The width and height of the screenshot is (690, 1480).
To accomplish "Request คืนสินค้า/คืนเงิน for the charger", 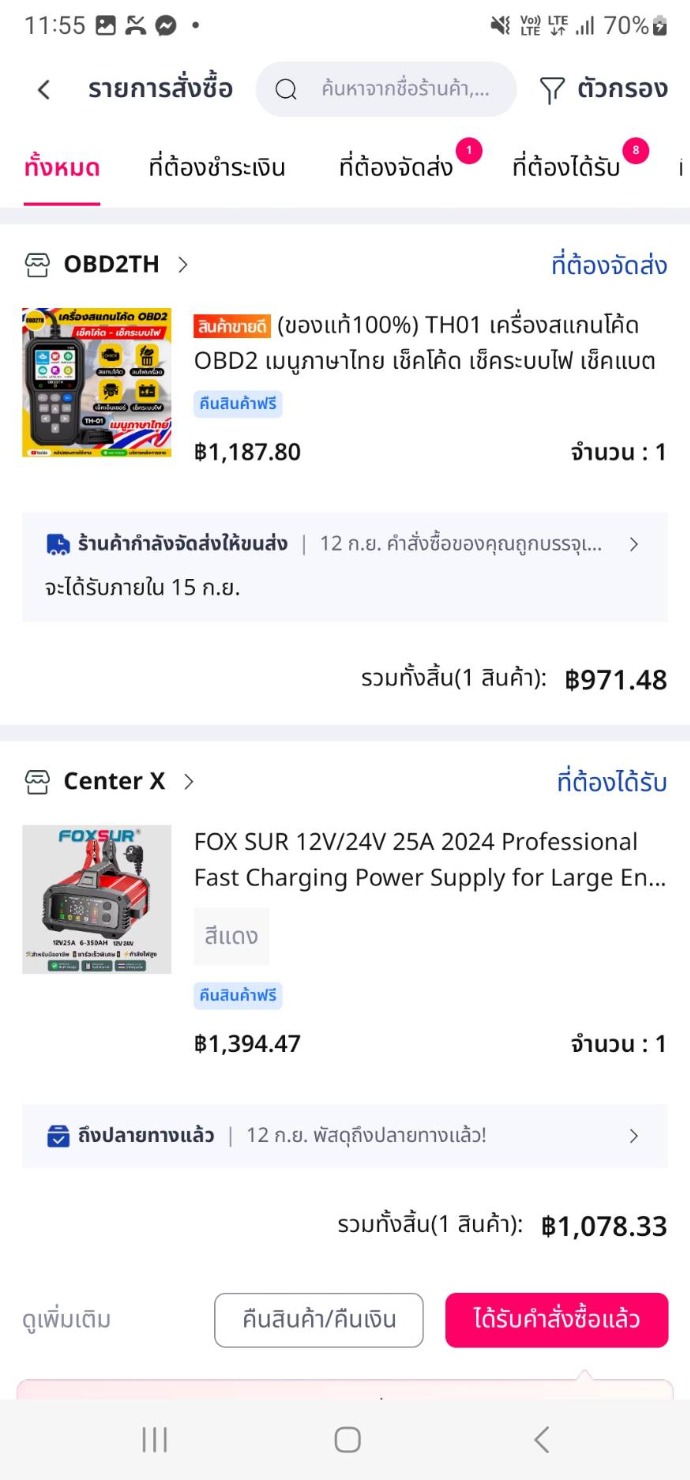I will point(319,1320).
